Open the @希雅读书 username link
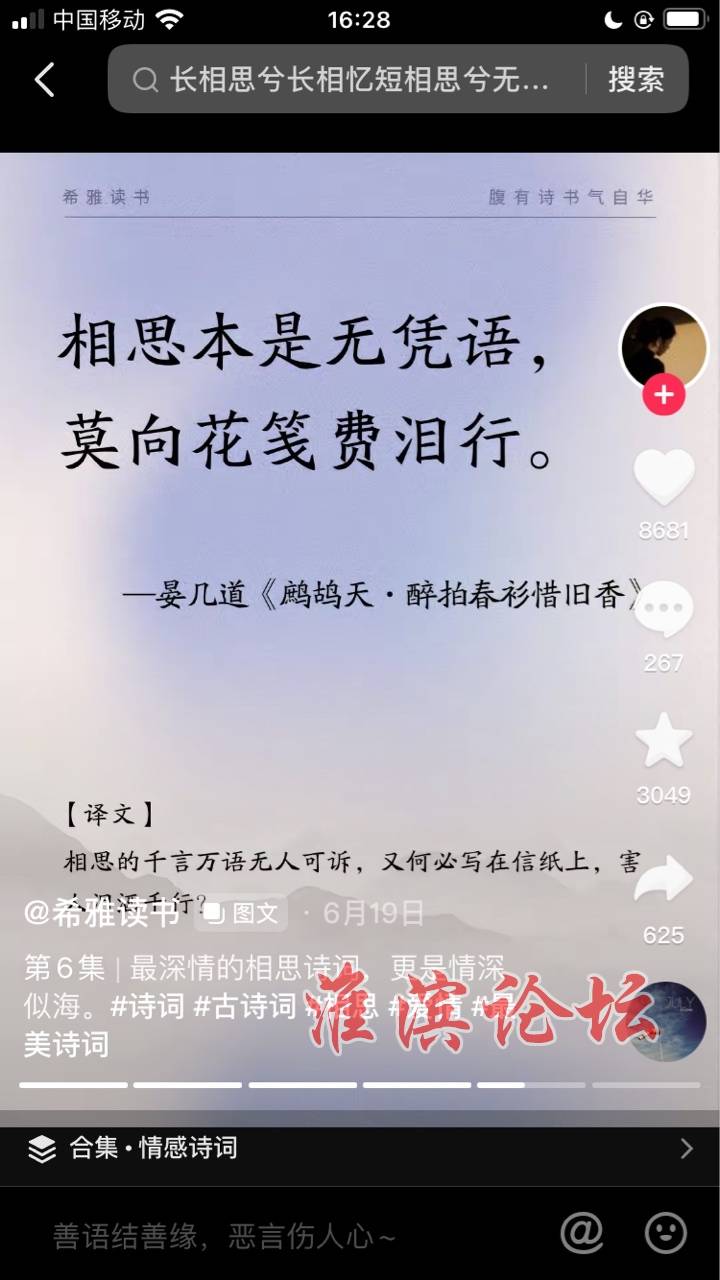The height and width of the screenshot is (1280, 720). pos(102,912)
